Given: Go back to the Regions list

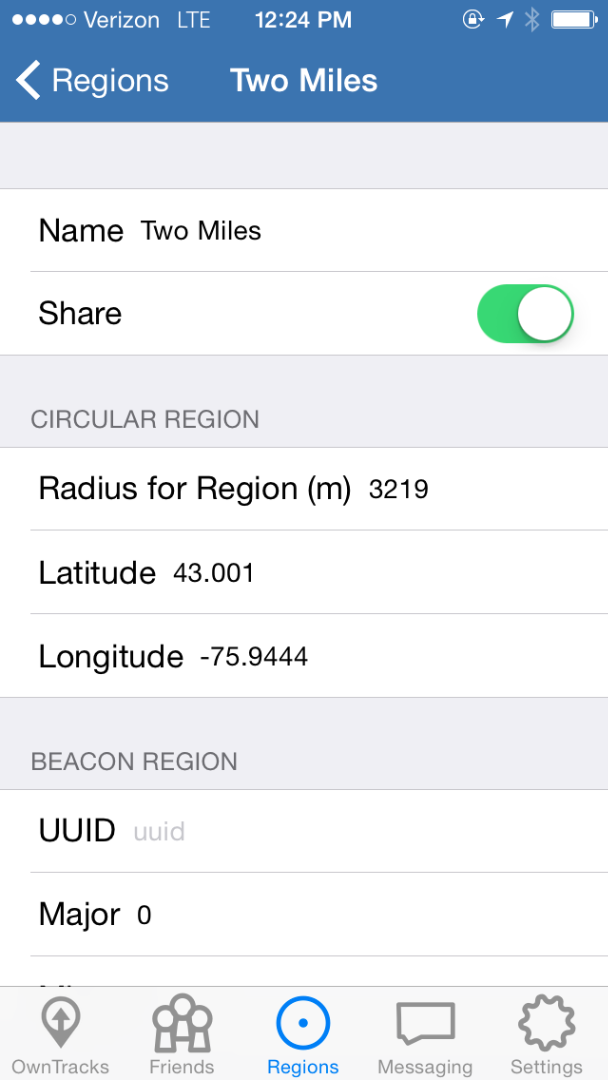Looking at the screenshot, I should pyautogui.click(x=92, y=81).
